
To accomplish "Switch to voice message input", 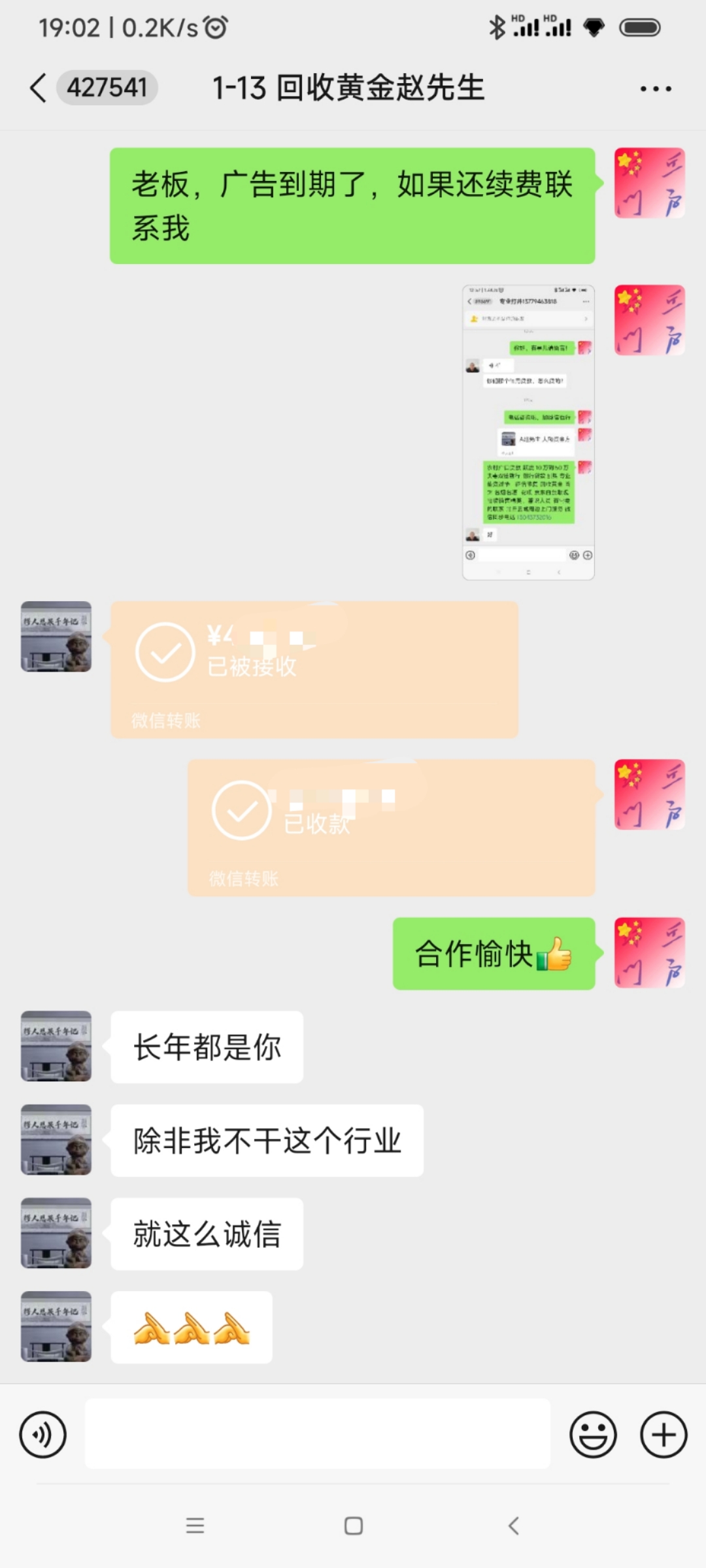I will (x=43, y=1435).
